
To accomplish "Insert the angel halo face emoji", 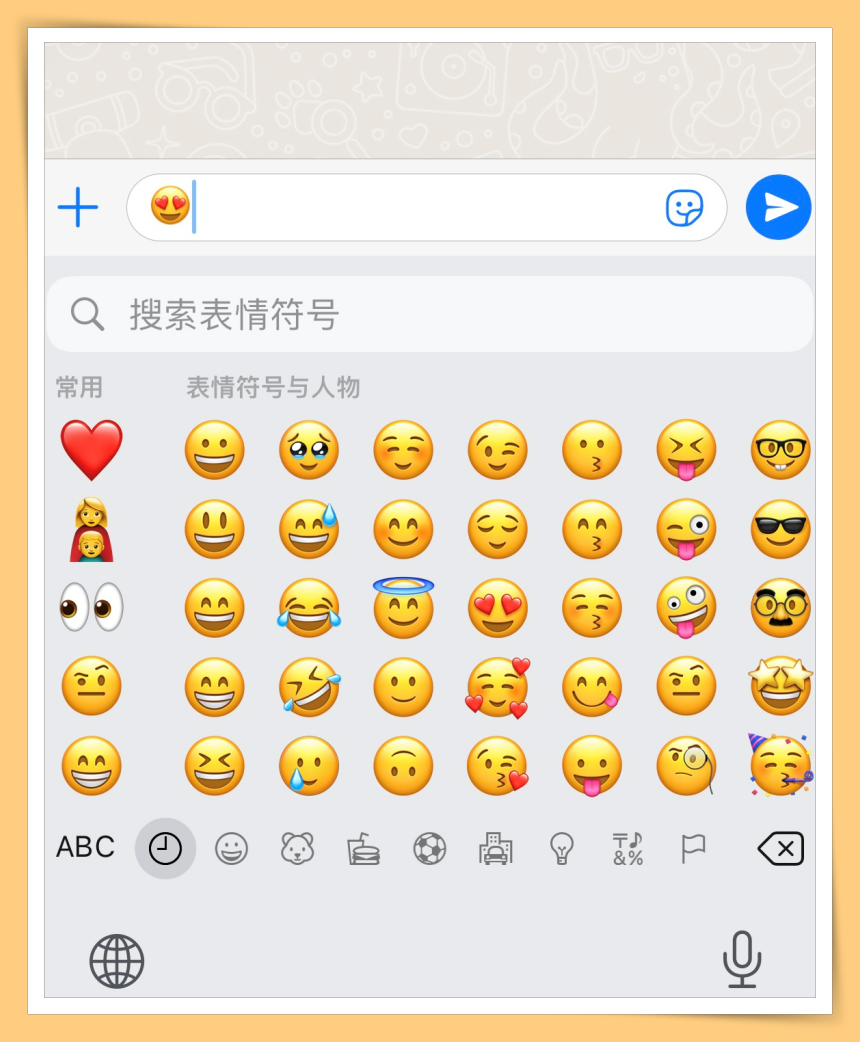I will (403, 606).
